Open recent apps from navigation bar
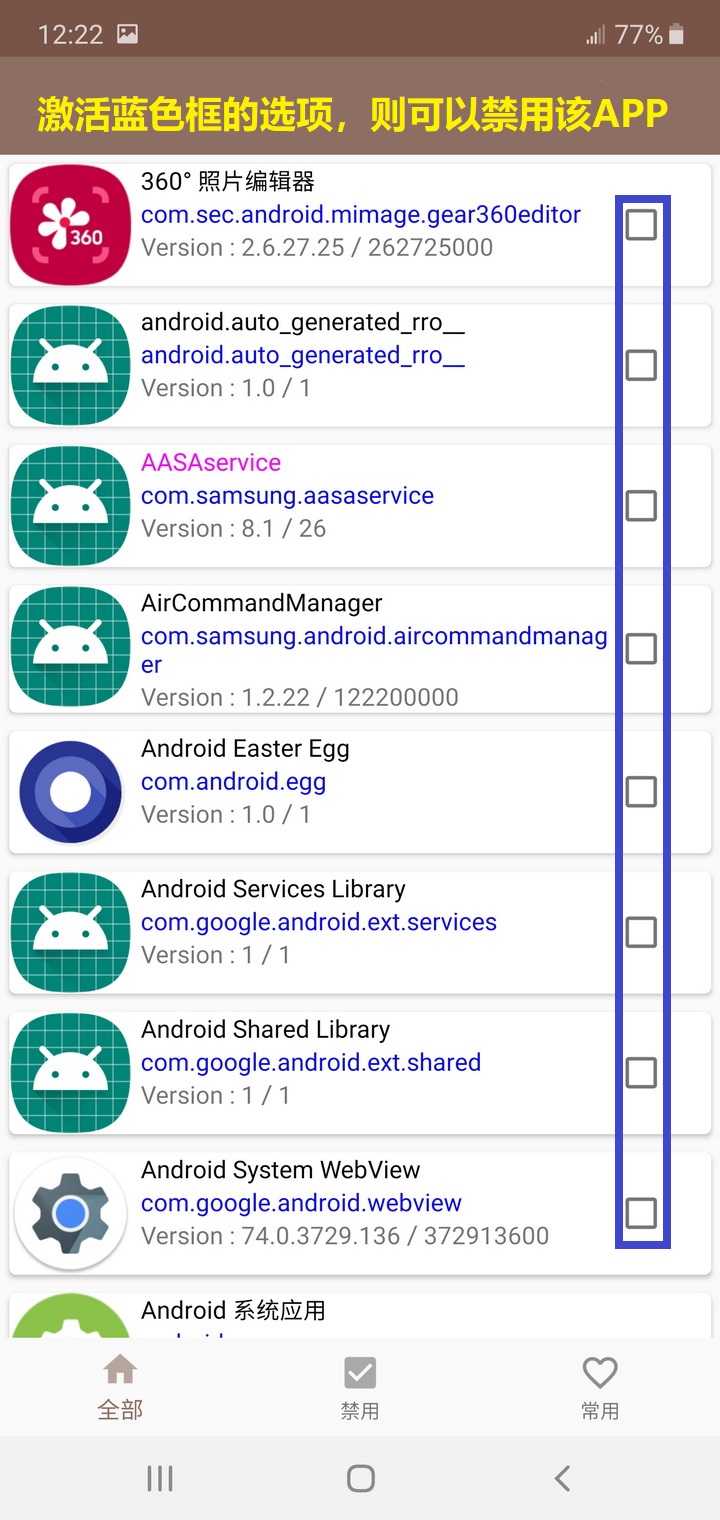Viewport: 720px width, 1520px height. 160,1478
